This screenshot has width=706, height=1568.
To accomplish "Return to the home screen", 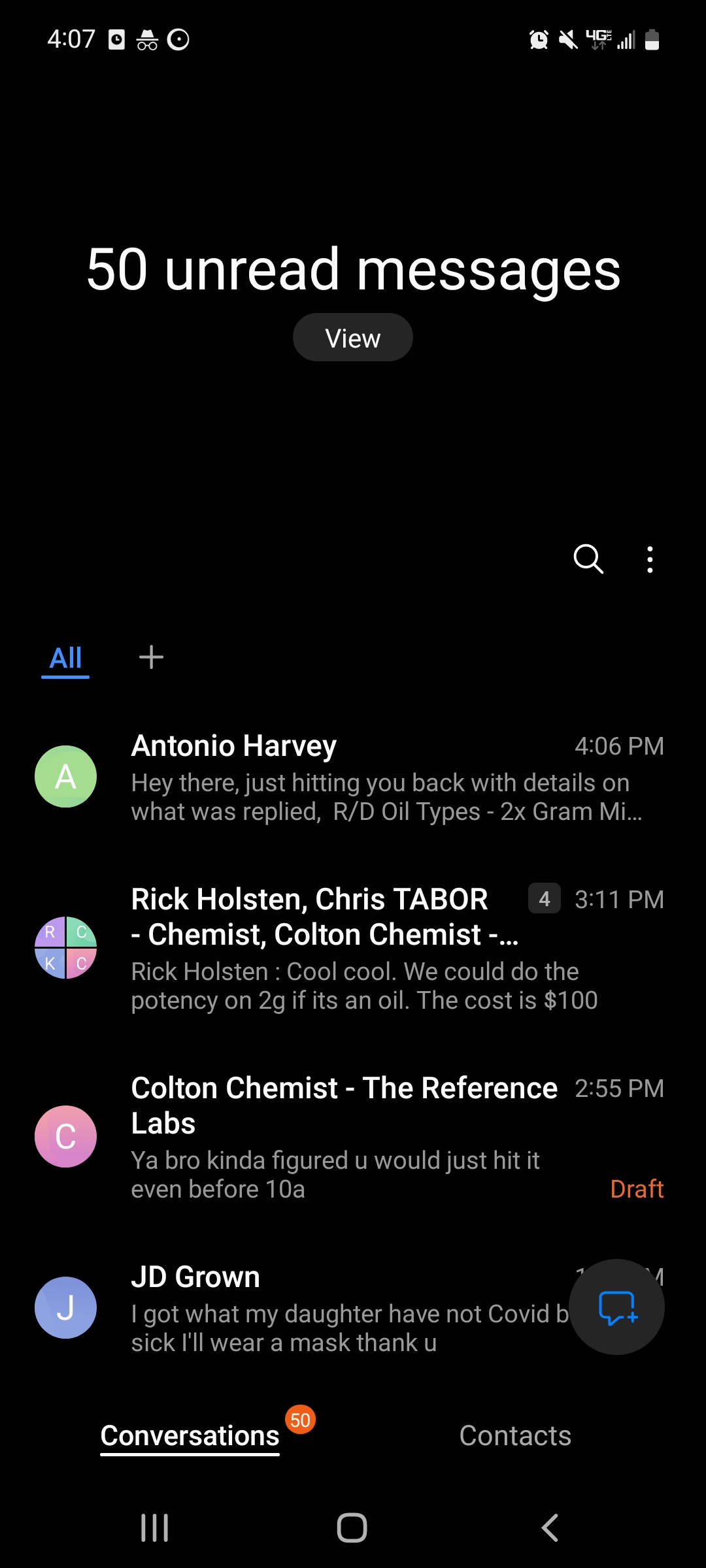I will pos(352,1527).
